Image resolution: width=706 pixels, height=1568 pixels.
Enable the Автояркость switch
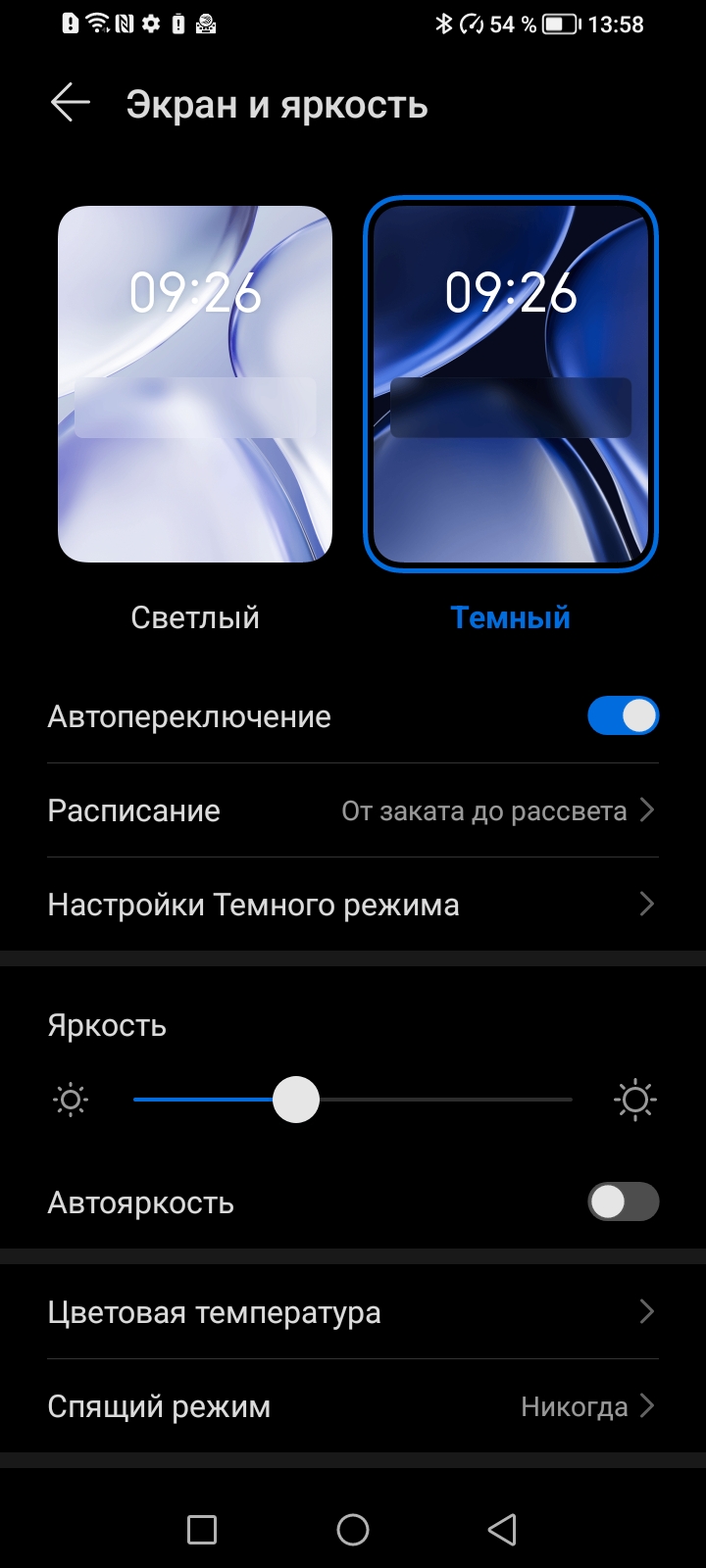tap(623, 1202)
